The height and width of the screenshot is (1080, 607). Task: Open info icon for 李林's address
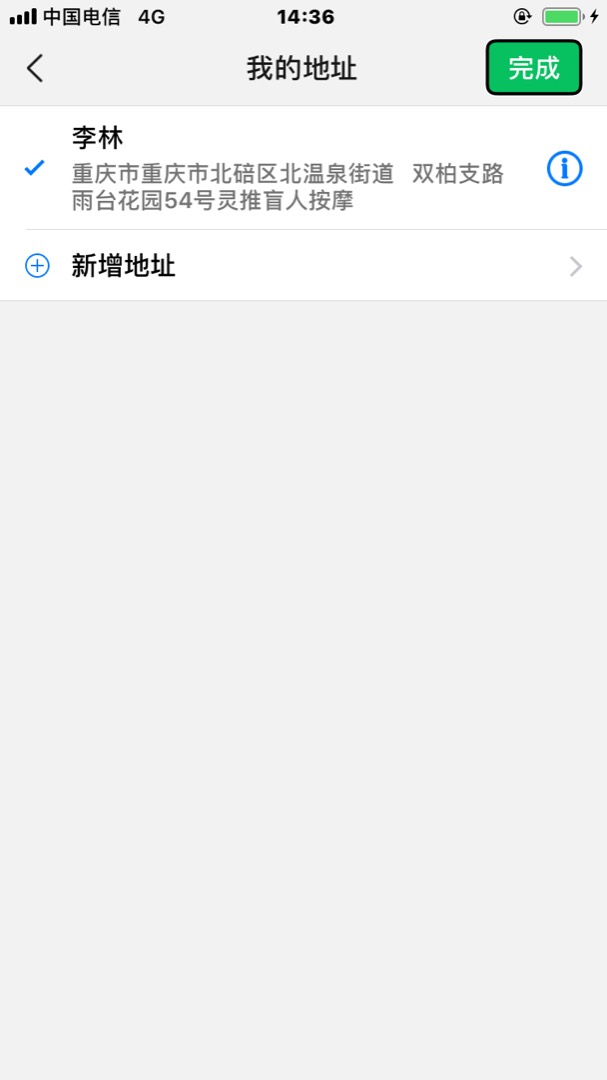pos(564,169)
